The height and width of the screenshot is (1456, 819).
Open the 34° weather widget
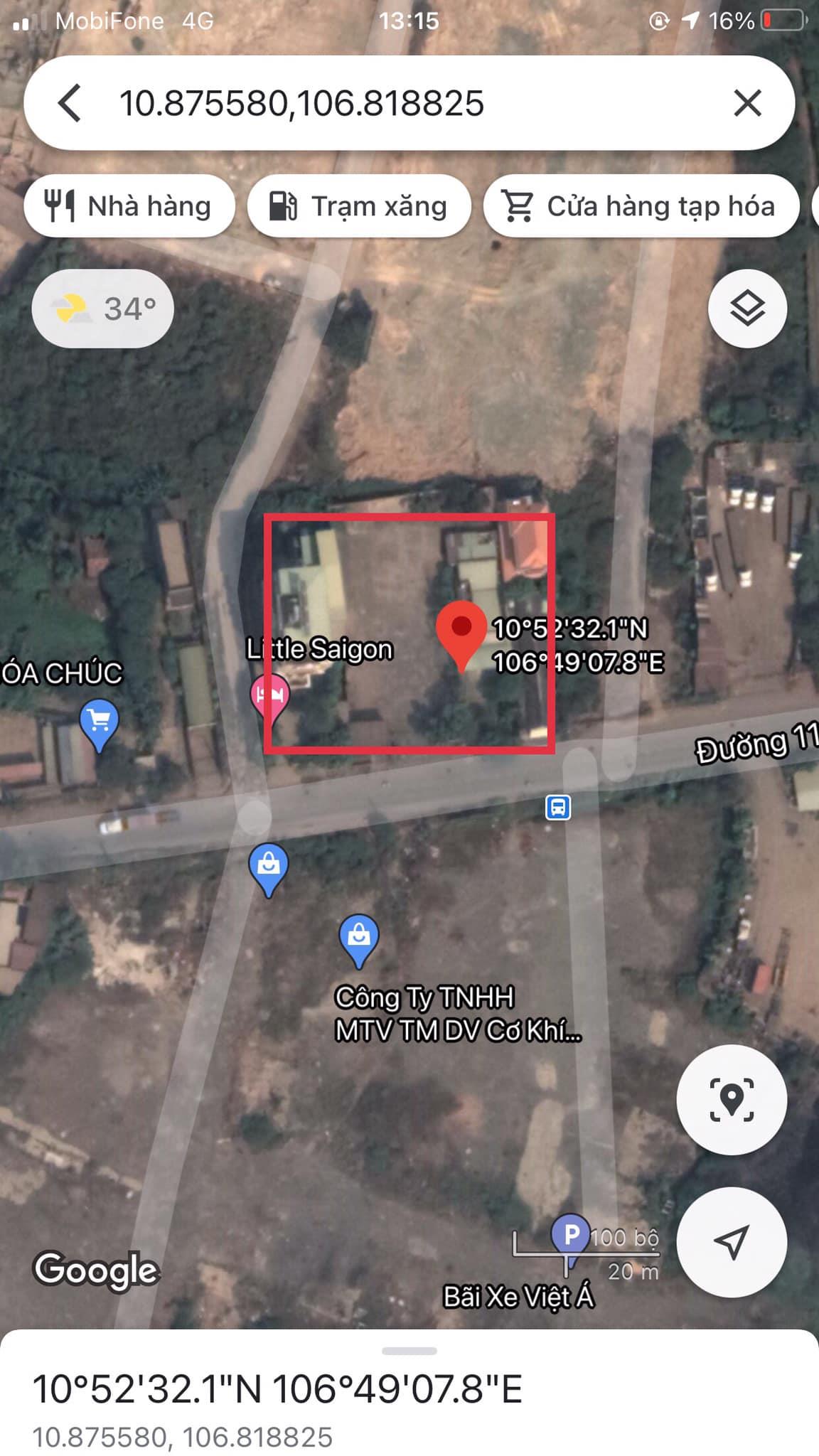tap(103, 309)
